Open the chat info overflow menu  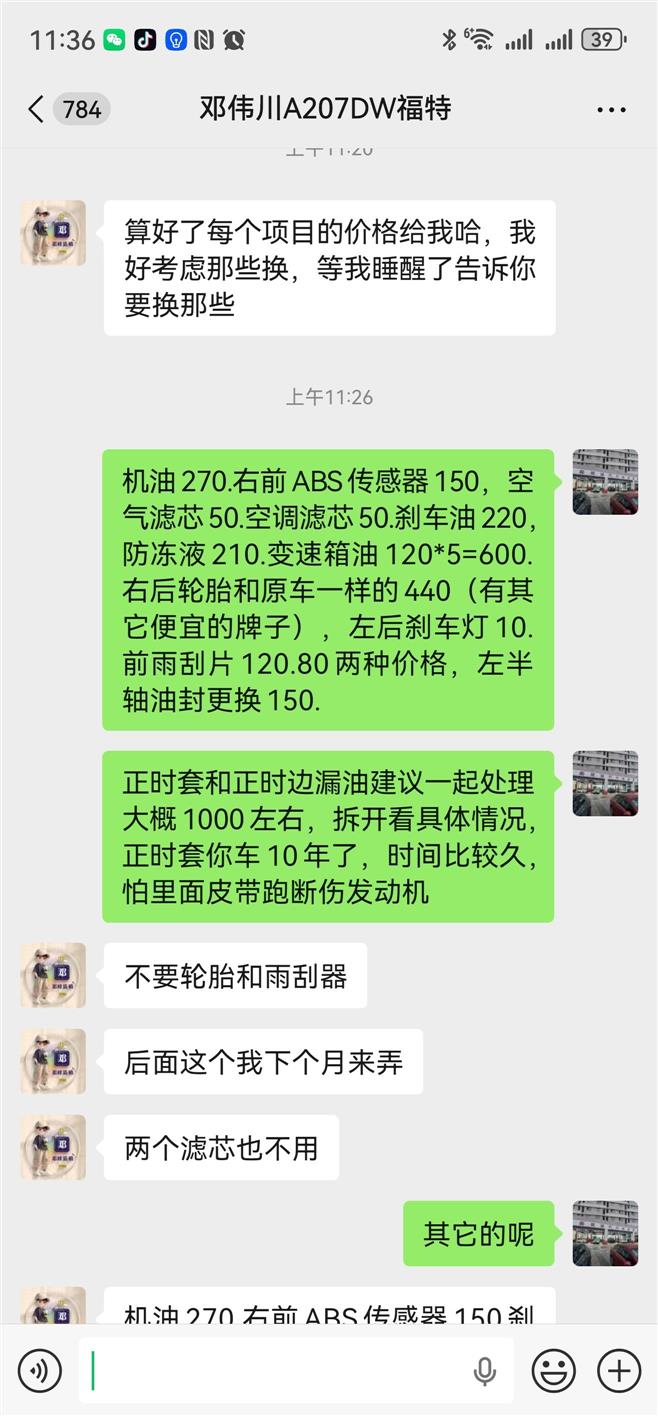pos(611,109)
